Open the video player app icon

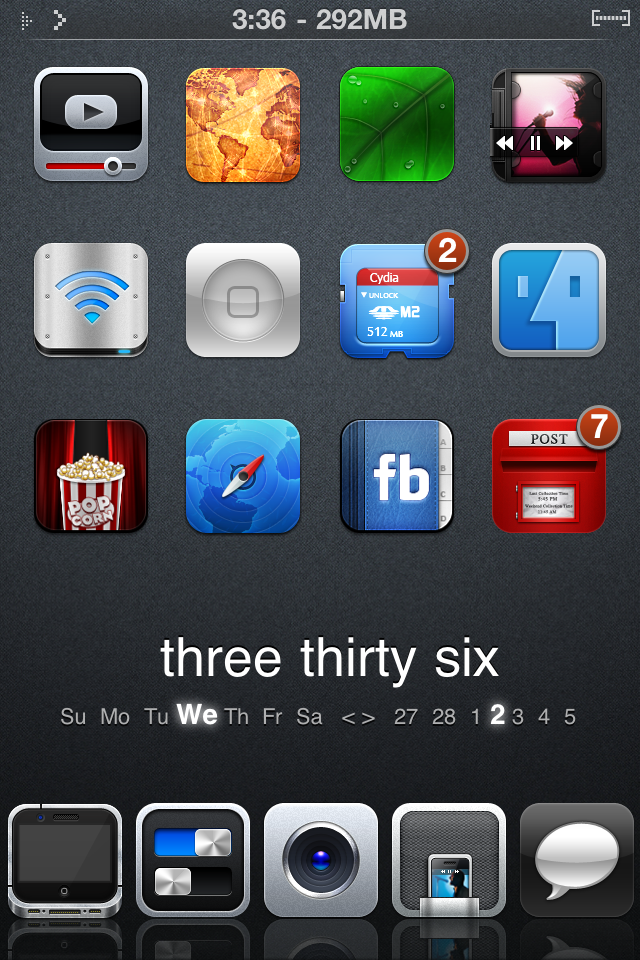91,125
